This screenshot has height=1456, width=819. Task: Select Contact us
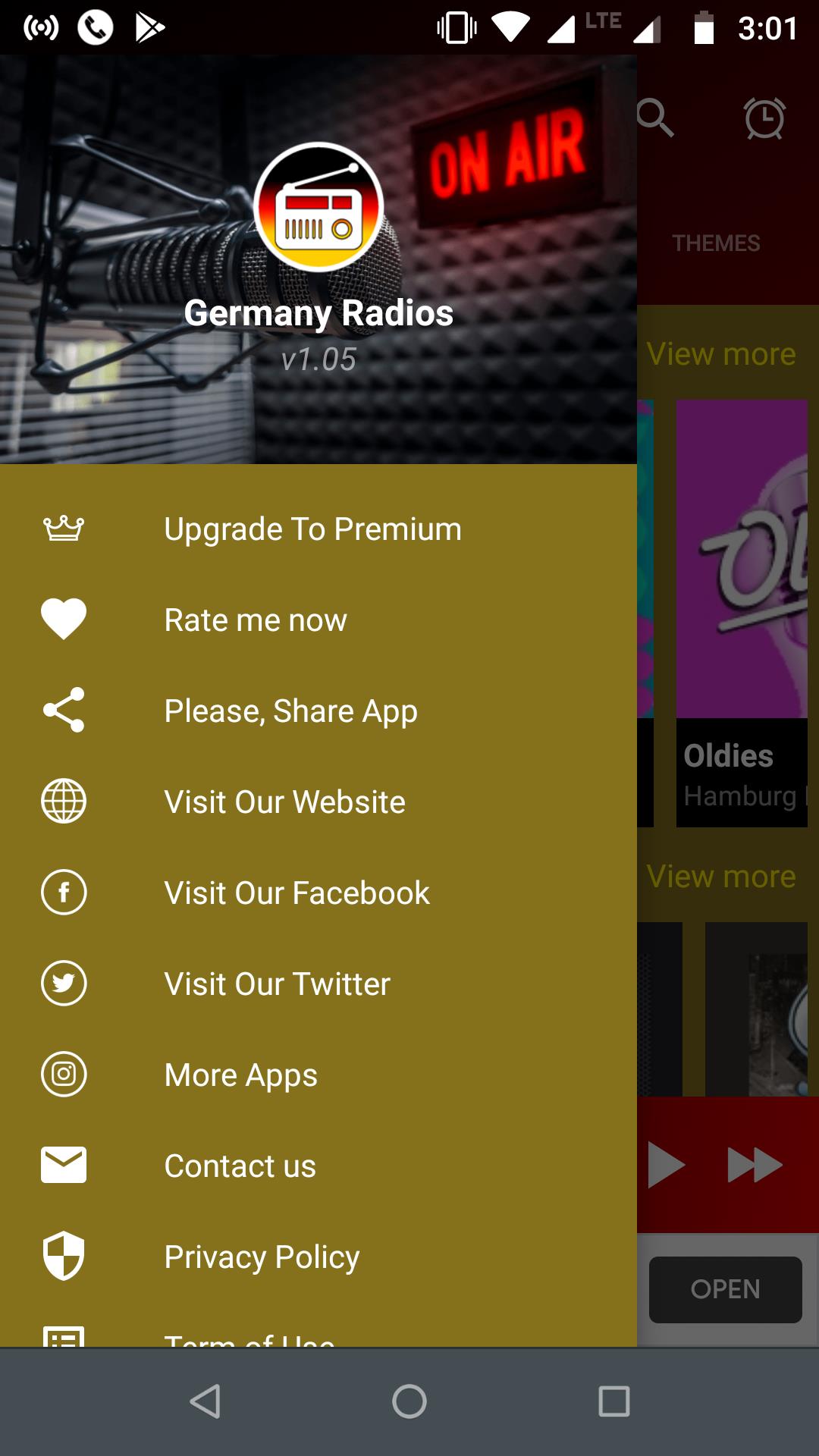(318, 1166)
